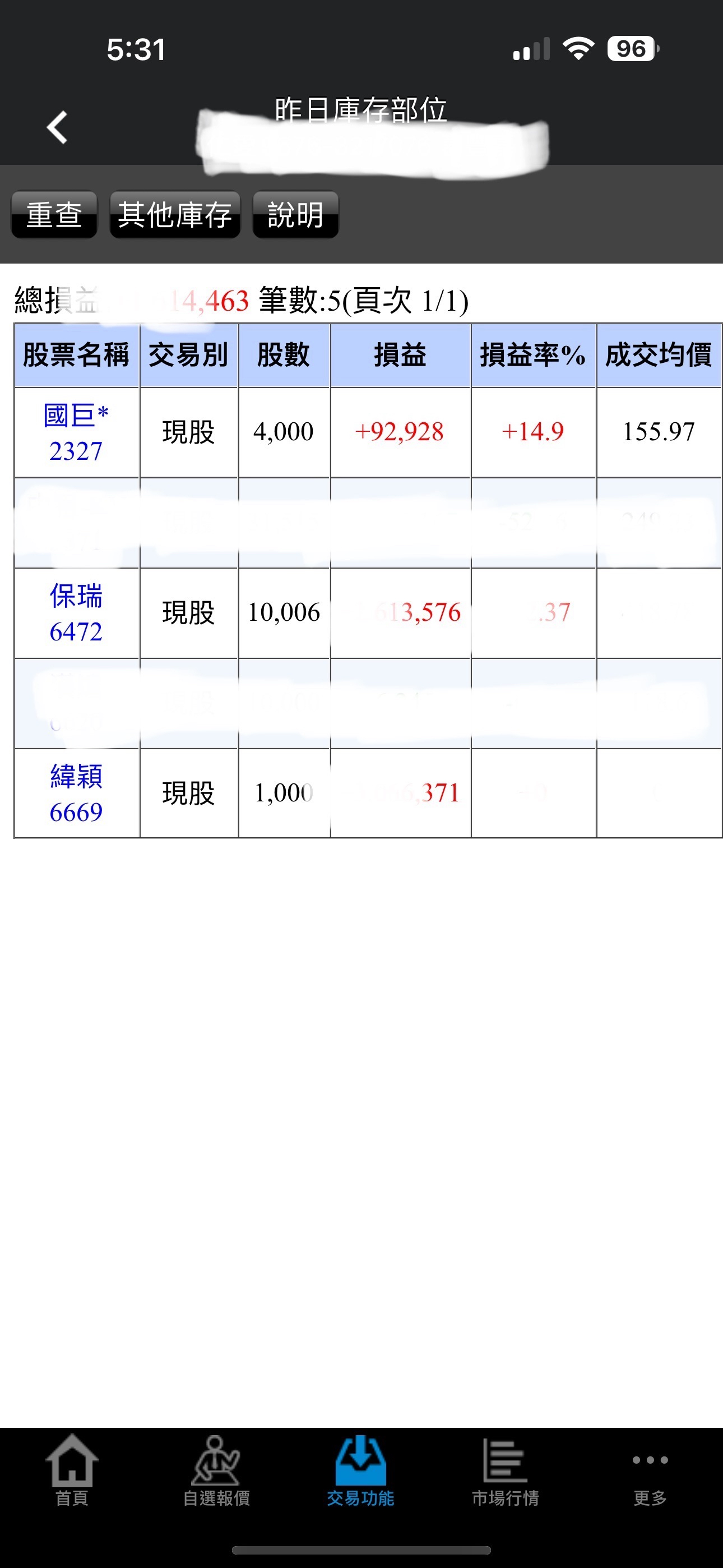723x1568 pixels.
Task: Select the 交易功能 trading tab
Action: pyautogui.click(x=361, y=1470)
